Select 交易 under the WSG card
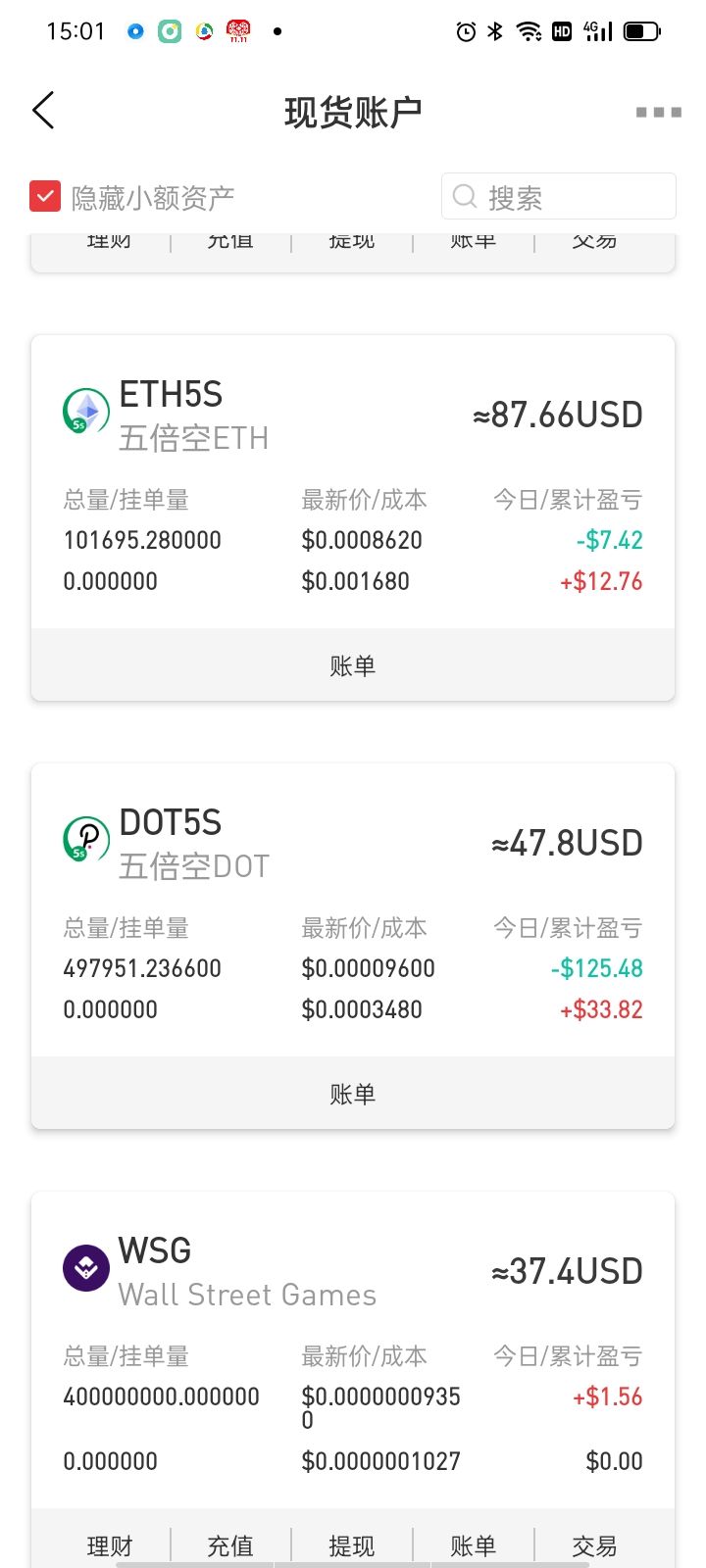 click(x=594, y=1545)
